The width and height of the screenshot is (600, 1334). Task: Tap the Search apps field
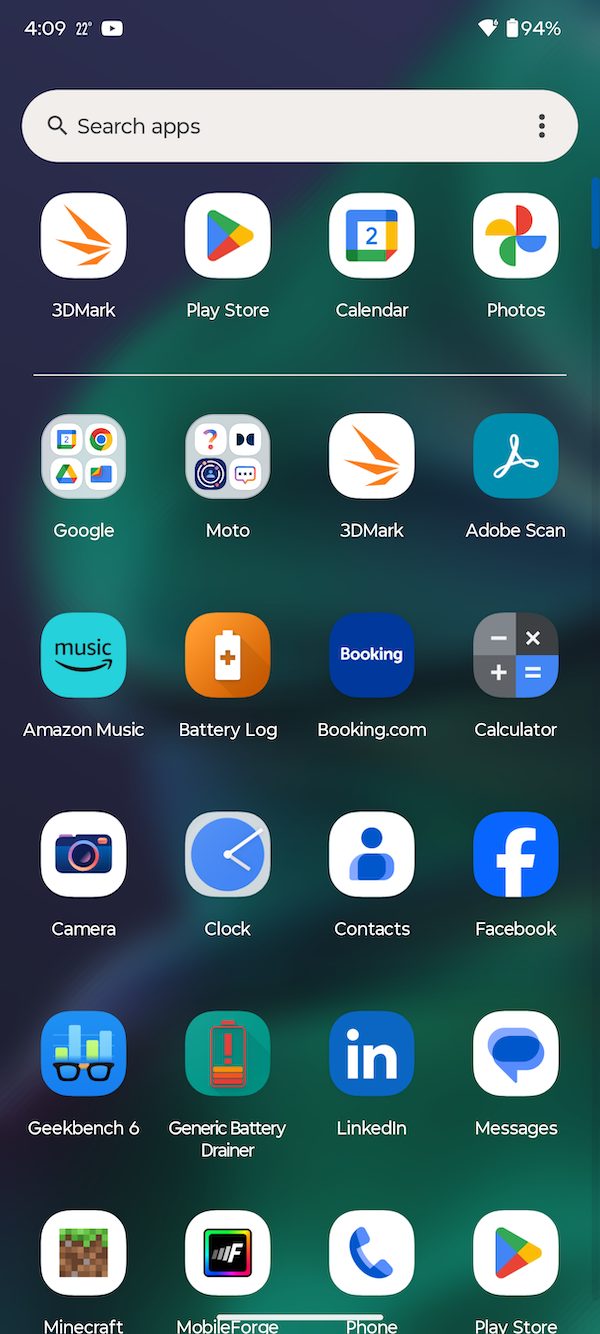tap(280, 126)
